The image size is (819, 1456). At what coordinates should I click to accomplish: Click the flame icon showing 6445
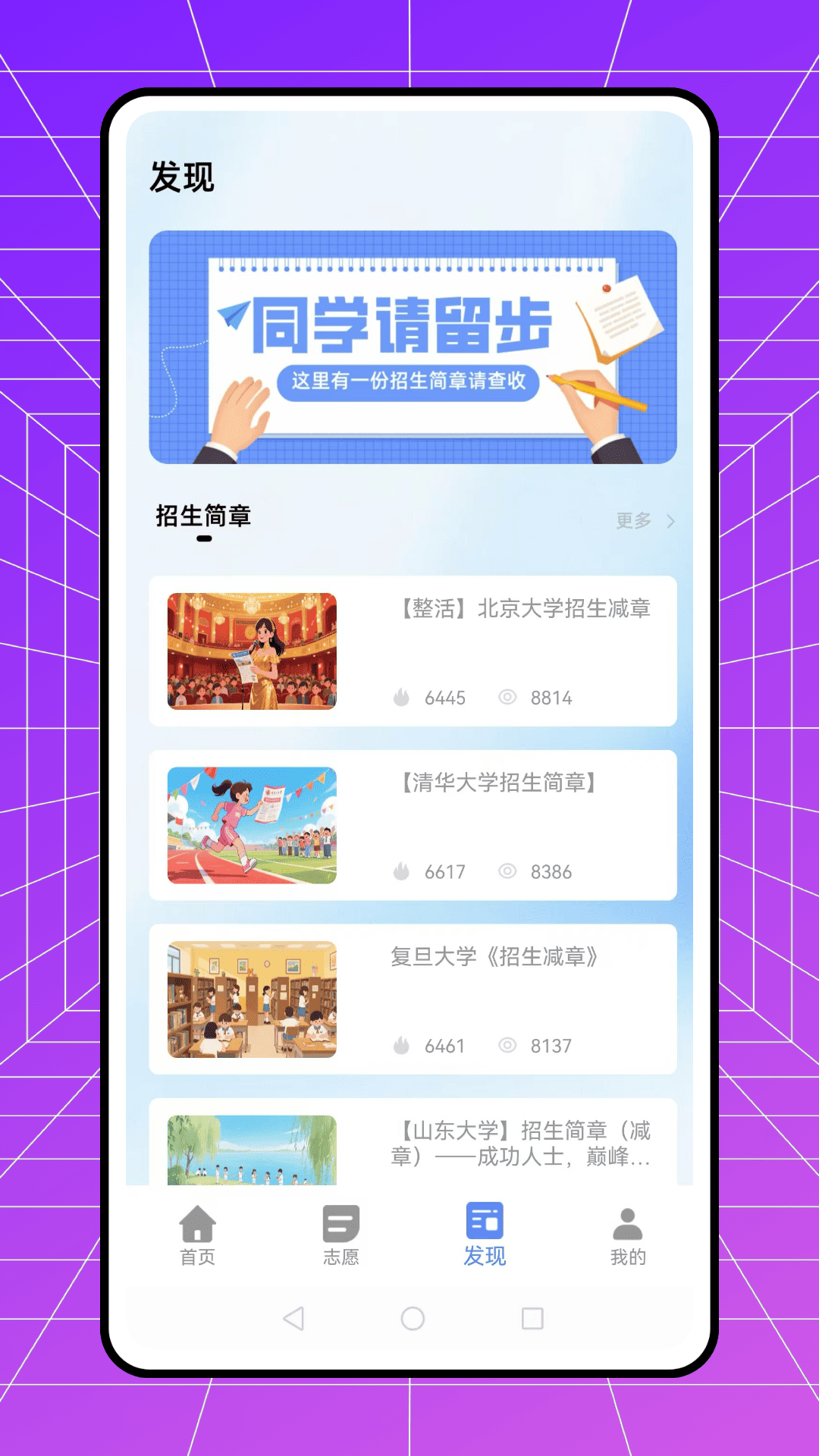401,698
